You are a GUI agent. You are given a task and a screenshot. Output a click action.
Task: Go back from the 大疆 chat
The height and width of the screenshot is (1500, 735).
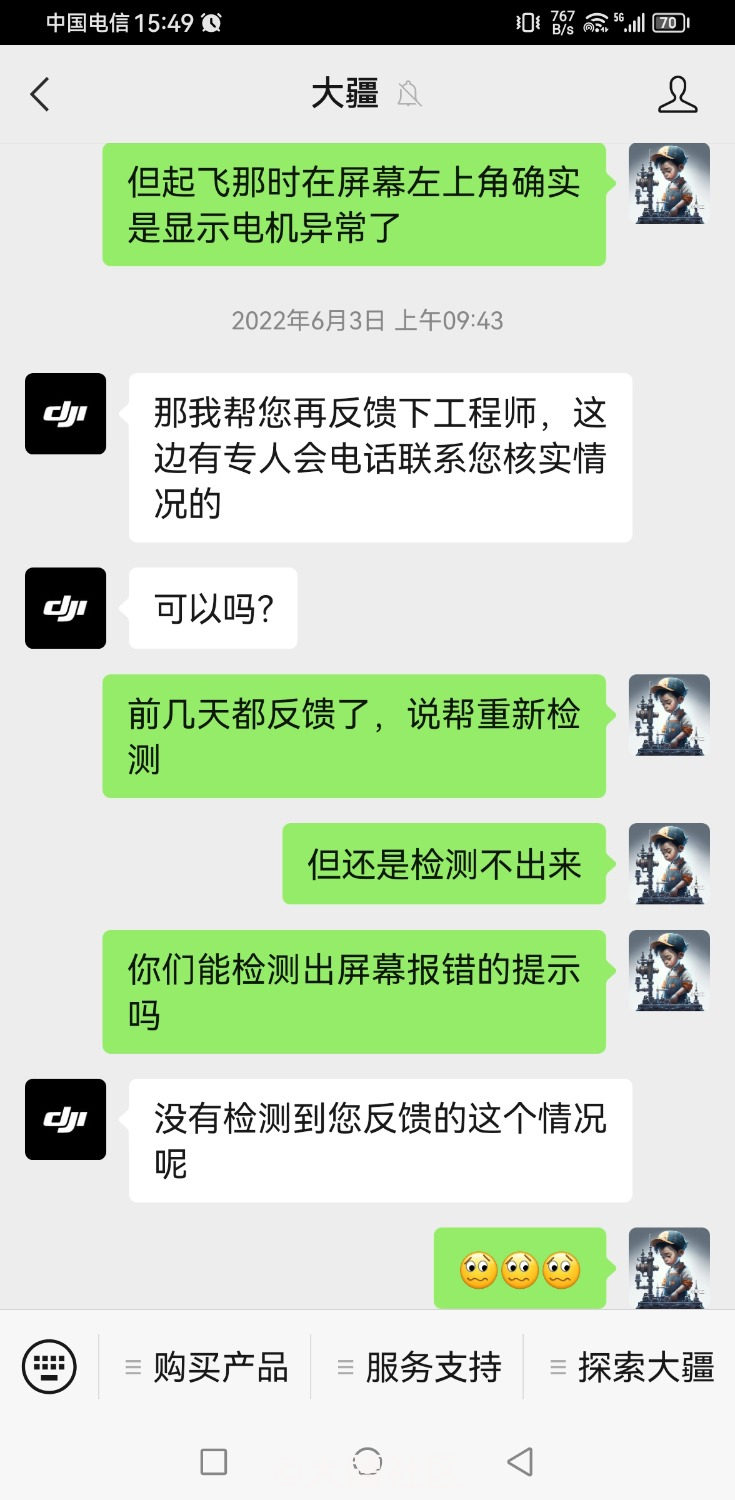40,95
